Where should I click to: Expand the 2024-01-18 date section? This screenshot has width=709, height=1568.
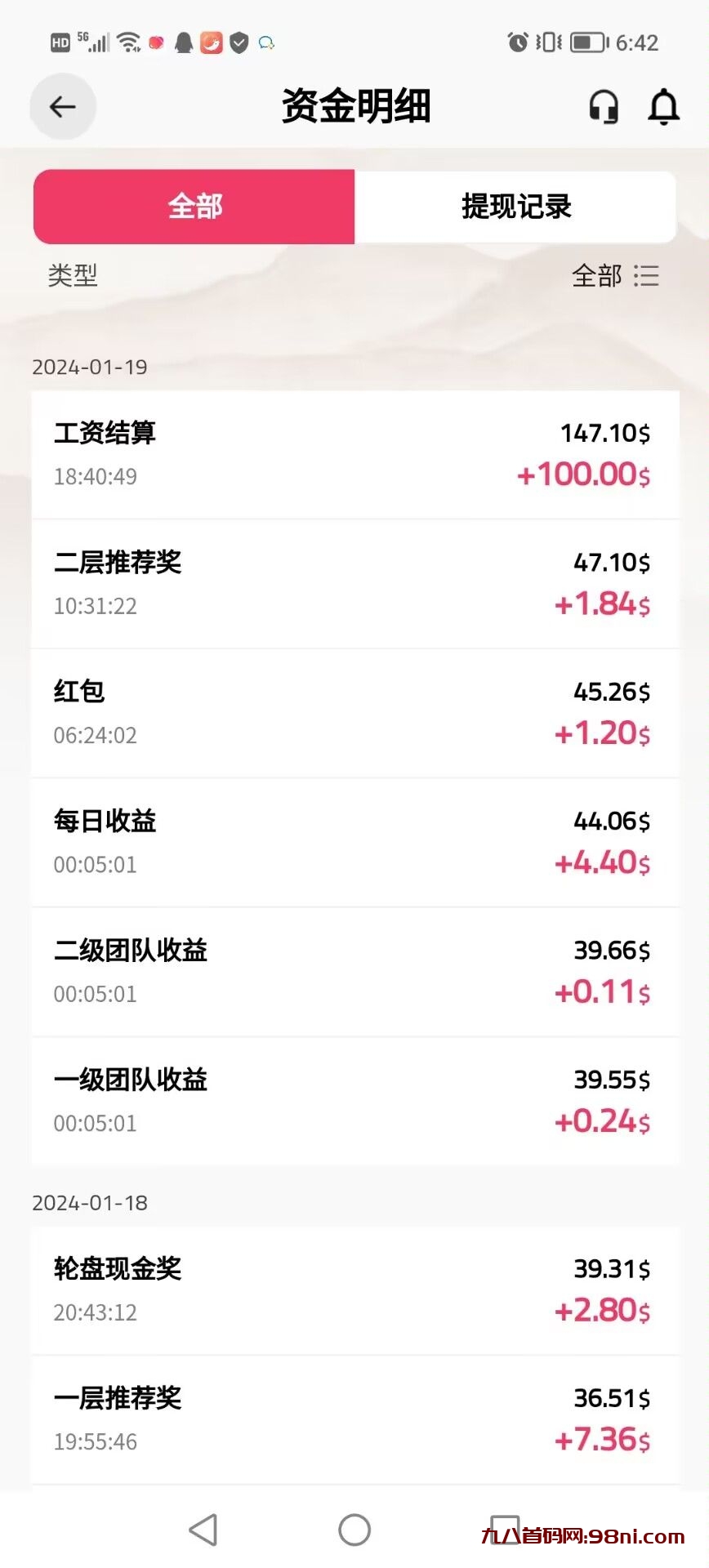click(90, 1202)
